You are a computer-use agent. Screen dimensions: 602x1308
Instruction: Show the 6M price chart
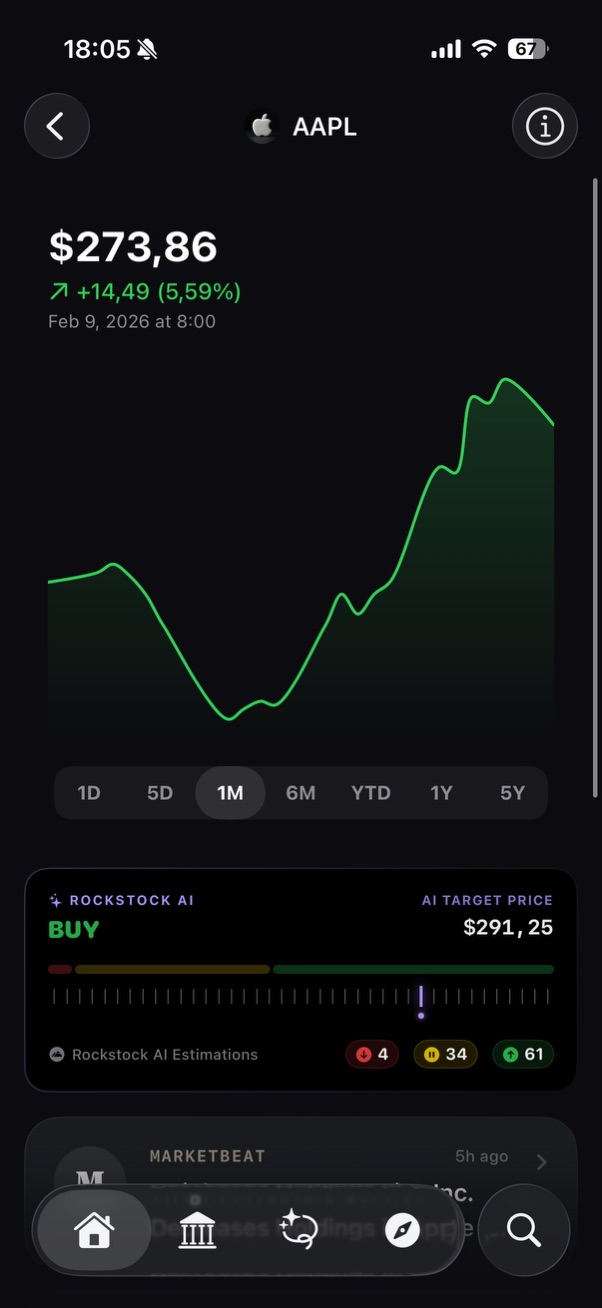300,793
